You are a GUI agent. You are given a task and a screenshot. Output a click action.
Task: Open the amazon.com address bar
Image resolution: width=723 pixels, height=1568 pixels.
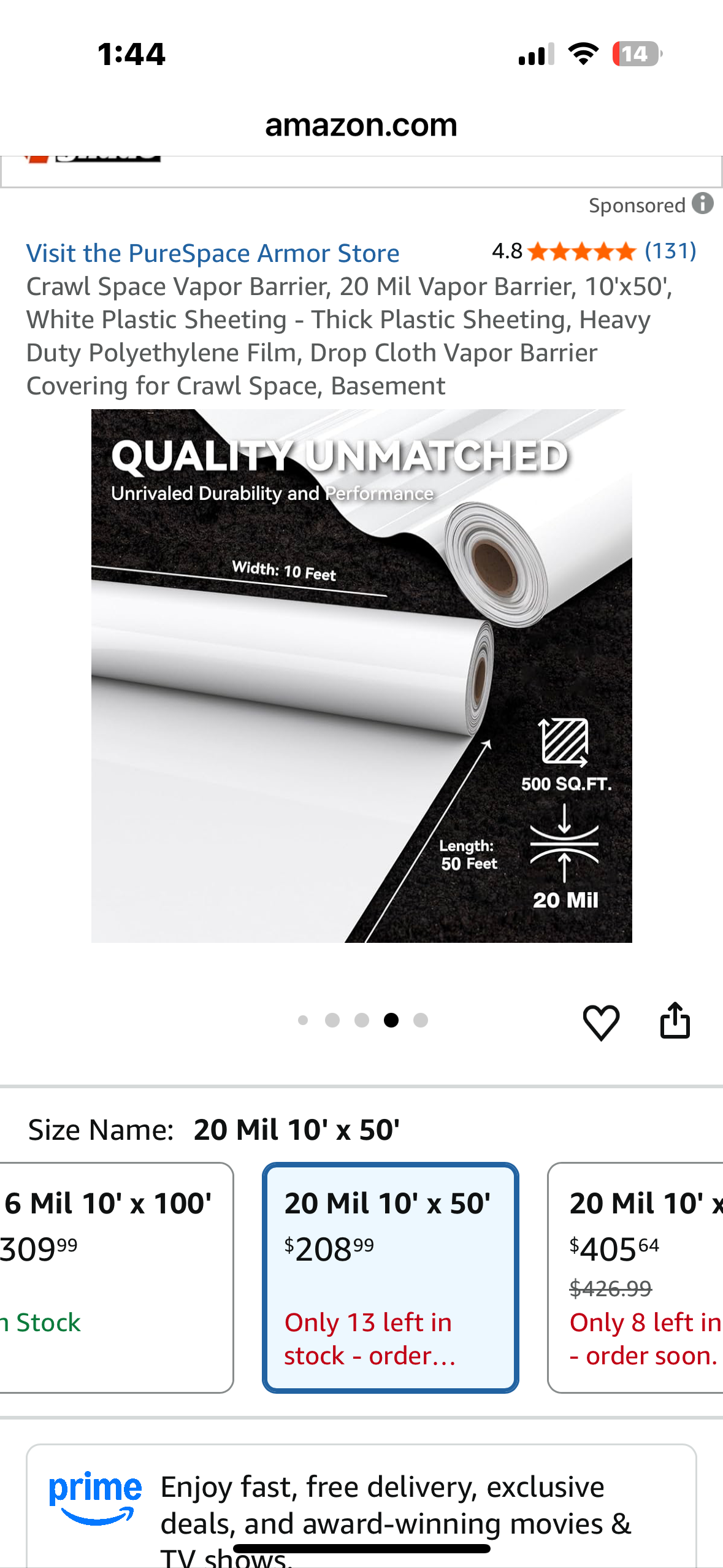point(361,124)
